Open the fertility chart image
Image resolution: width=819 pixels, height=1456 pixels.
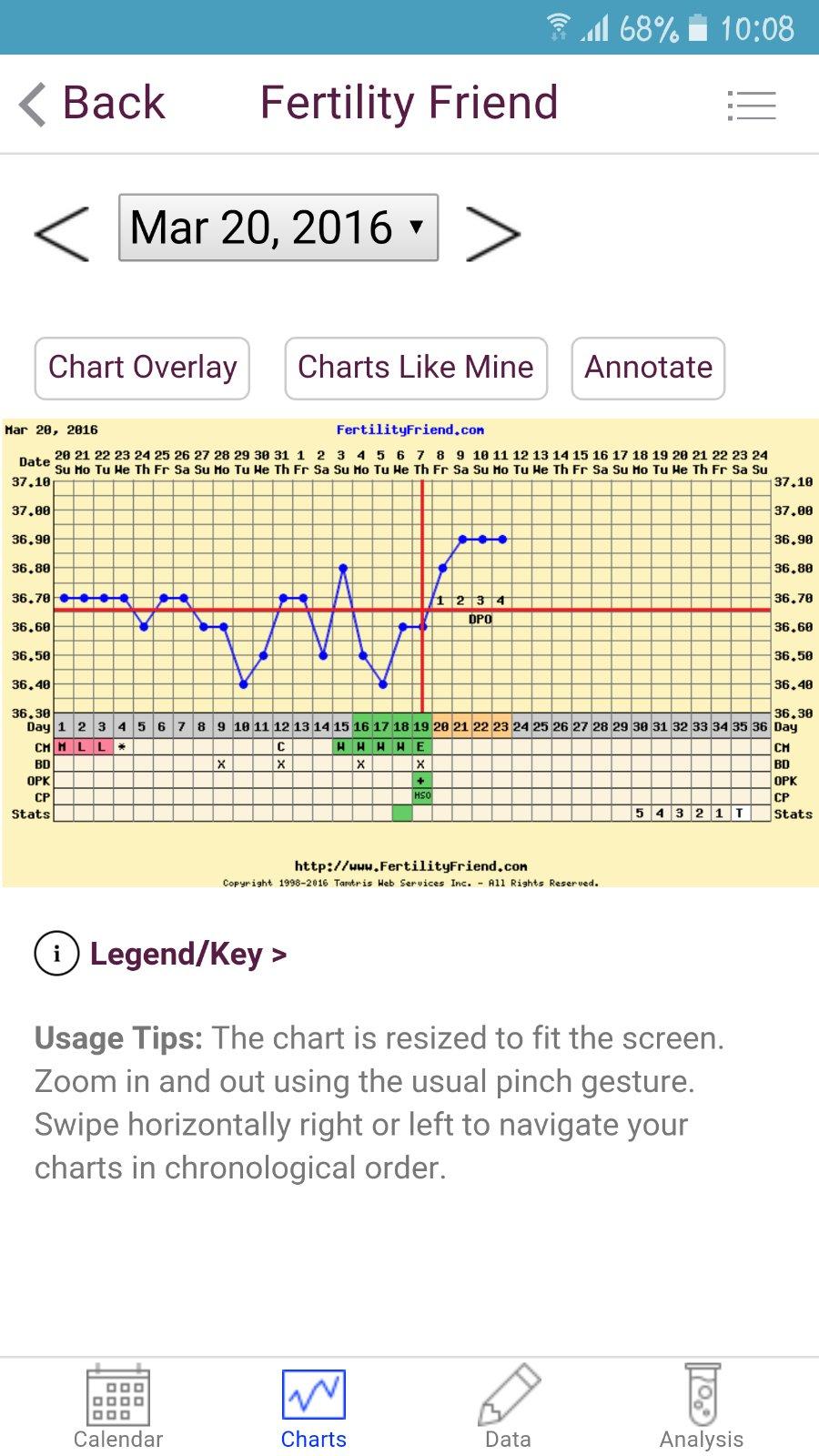[409, 652]
